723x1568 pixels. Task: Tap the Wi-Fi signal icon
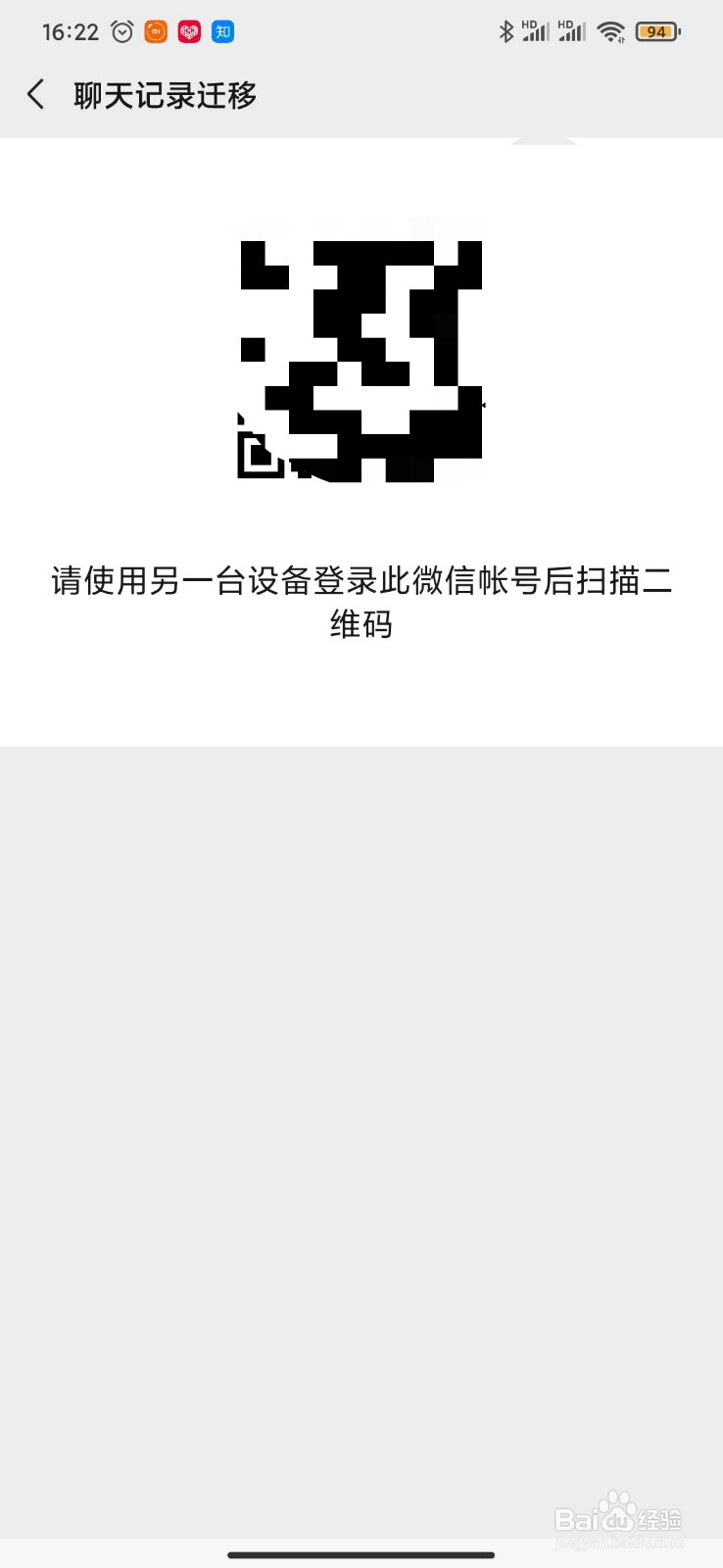610,31
